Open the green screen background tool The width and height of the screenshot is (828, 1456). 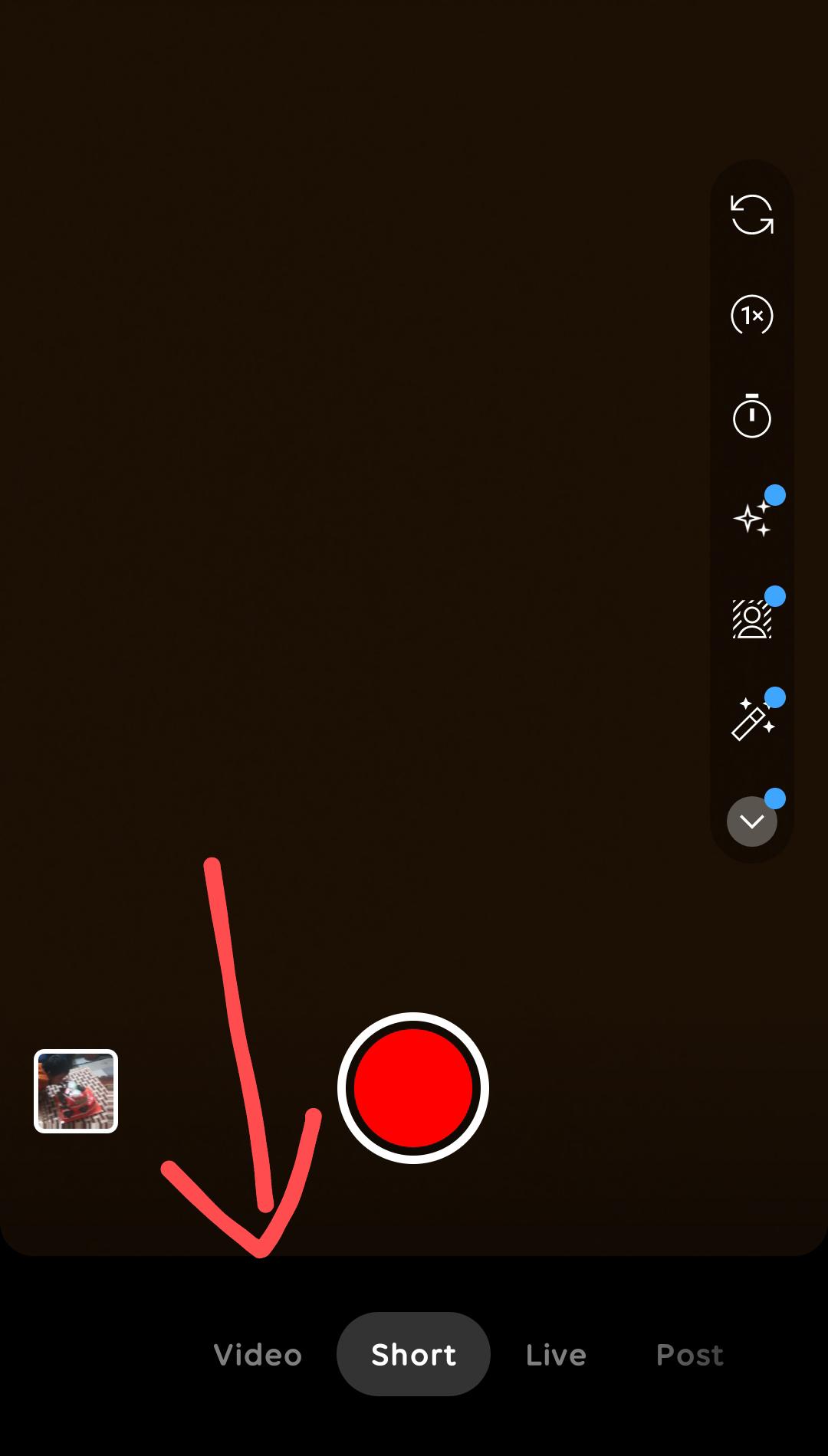[x=751, y=619]
